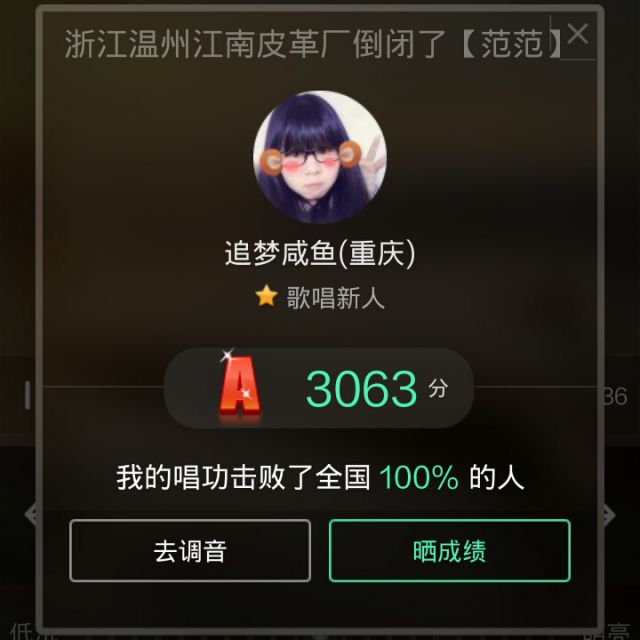This screenshot has width=640, height=640.
Task: Tap the 去调音 button
Action: [x=190, y=551]
